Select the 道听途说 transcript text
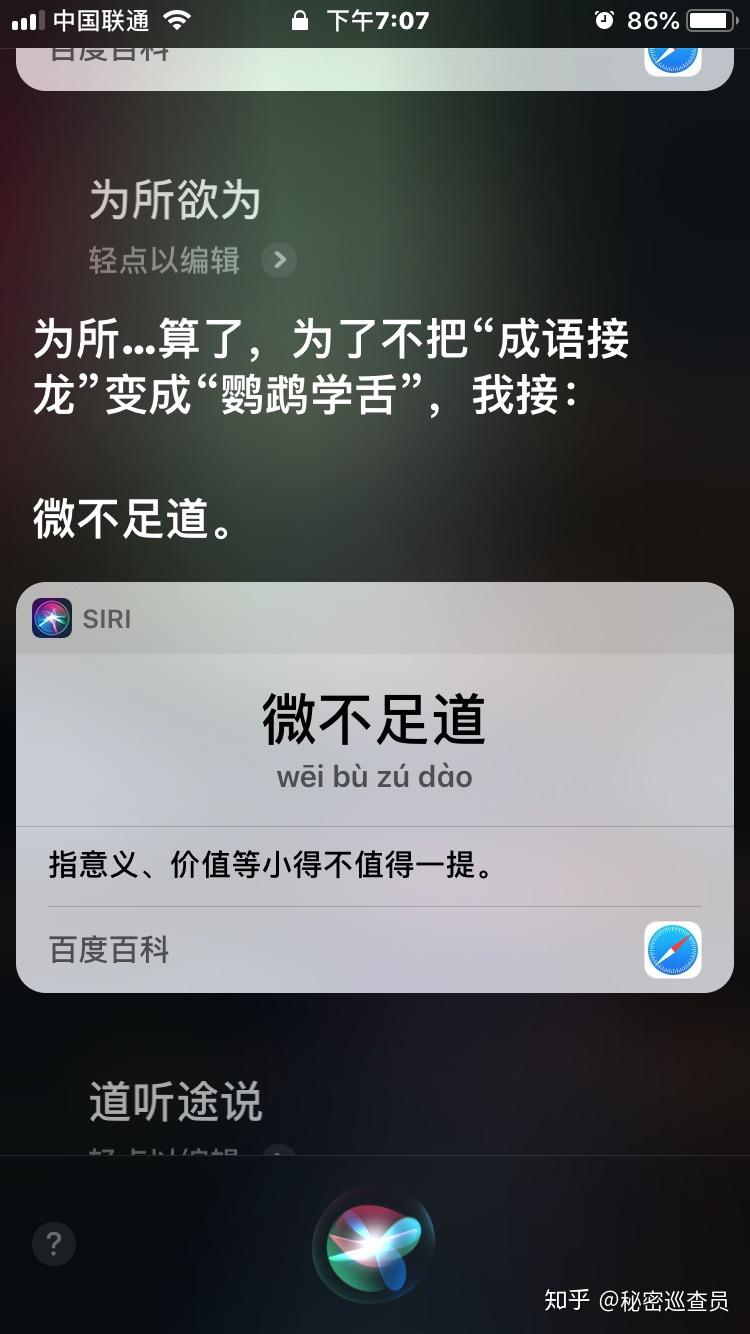 (x=178, y=1102)
